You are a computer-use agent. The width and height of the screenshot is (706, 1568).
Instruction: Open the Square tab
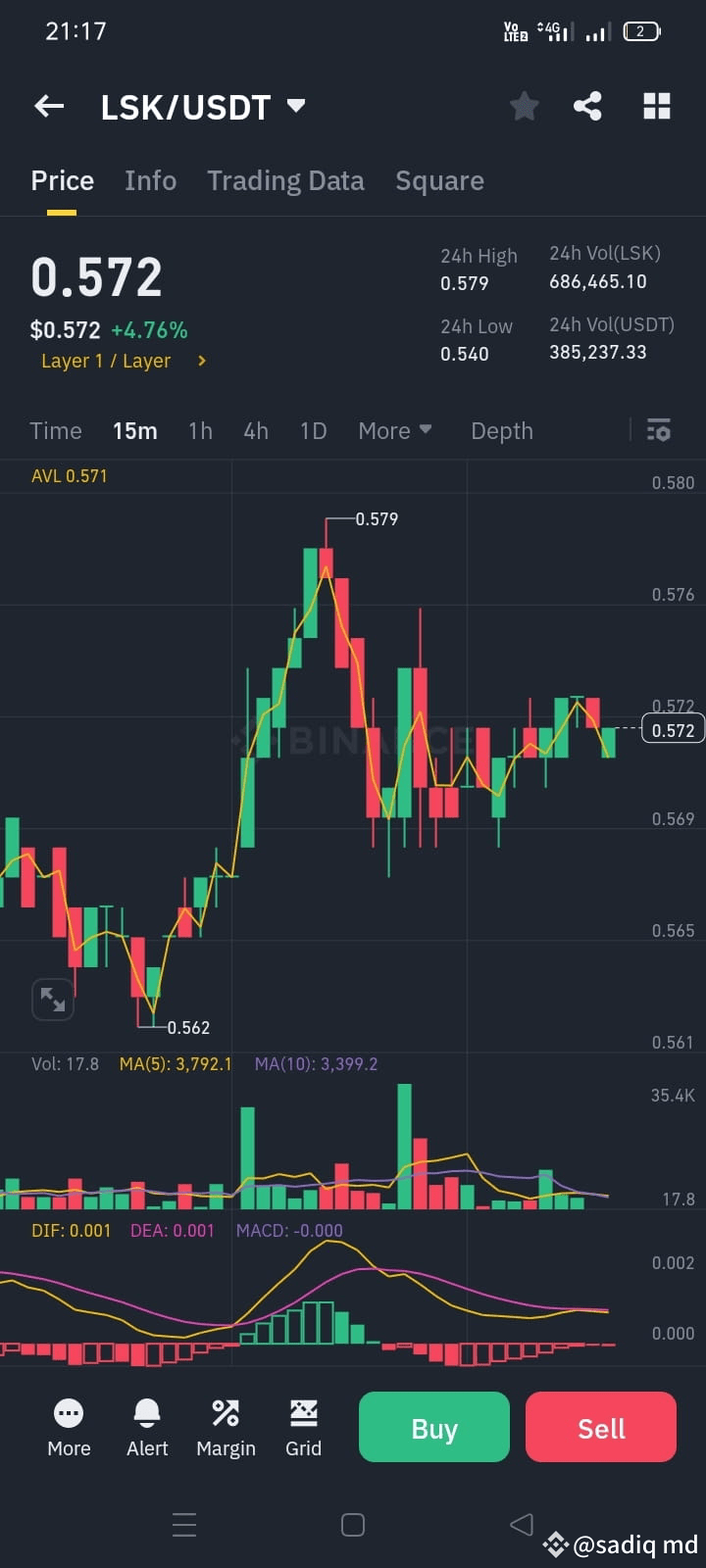click(439, 180)
